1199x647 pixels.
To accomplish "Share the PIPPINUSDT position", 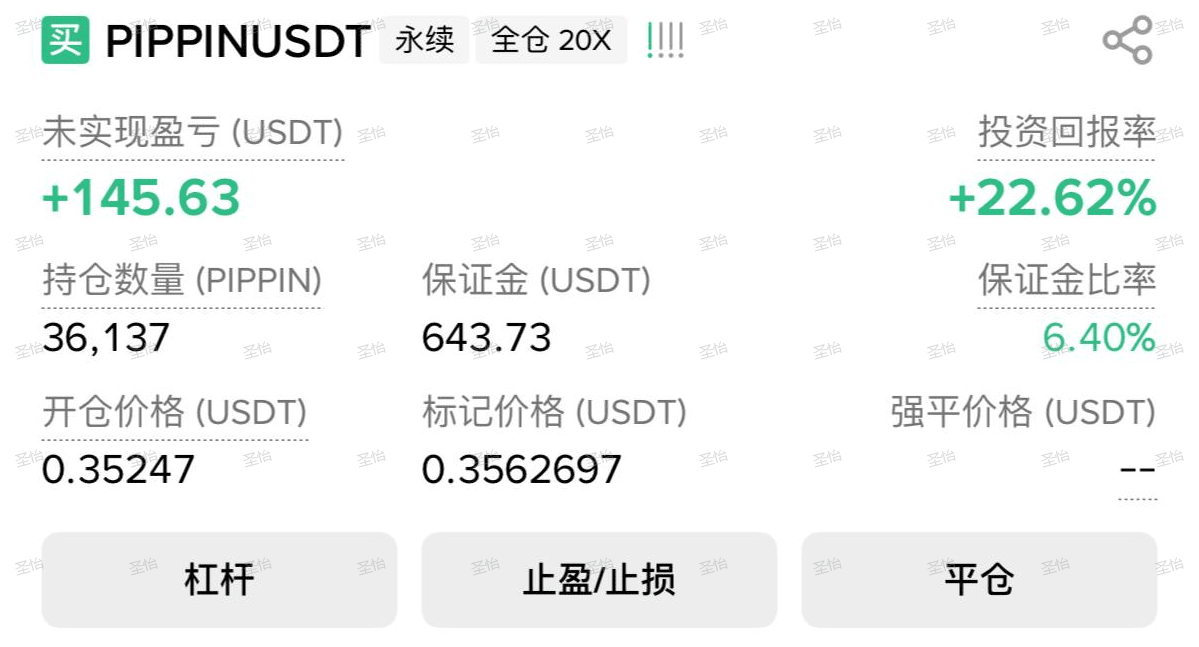I will click(x=1127, y=40).
